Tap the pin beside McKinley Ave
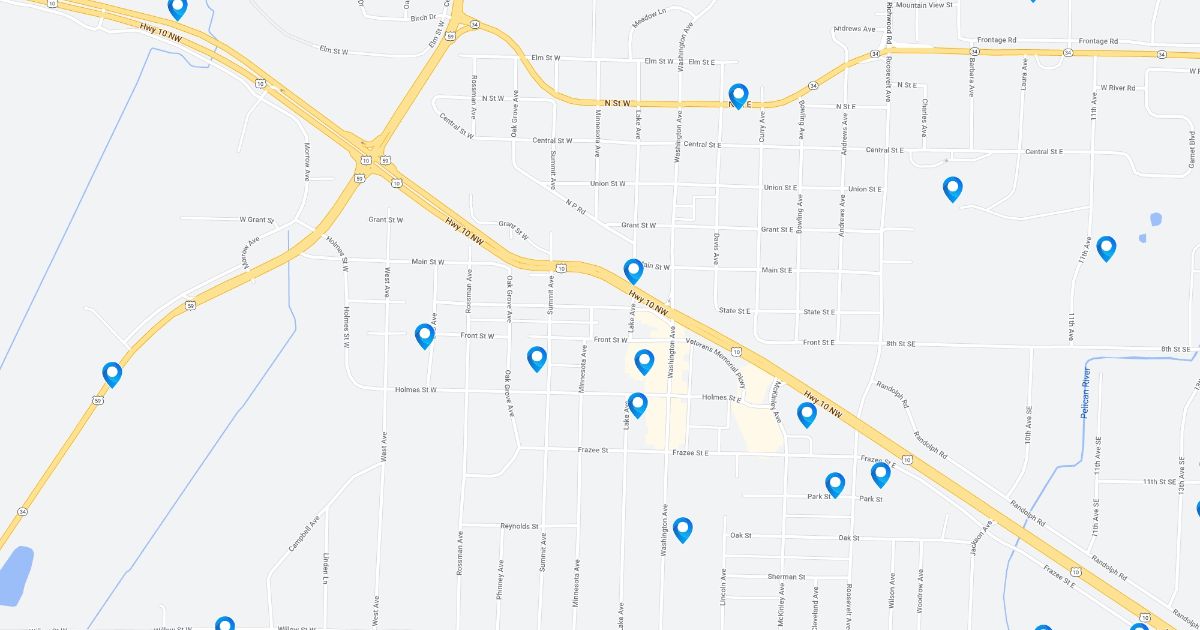This screenshot has height=630, width=1200. [x=807, y=415]
